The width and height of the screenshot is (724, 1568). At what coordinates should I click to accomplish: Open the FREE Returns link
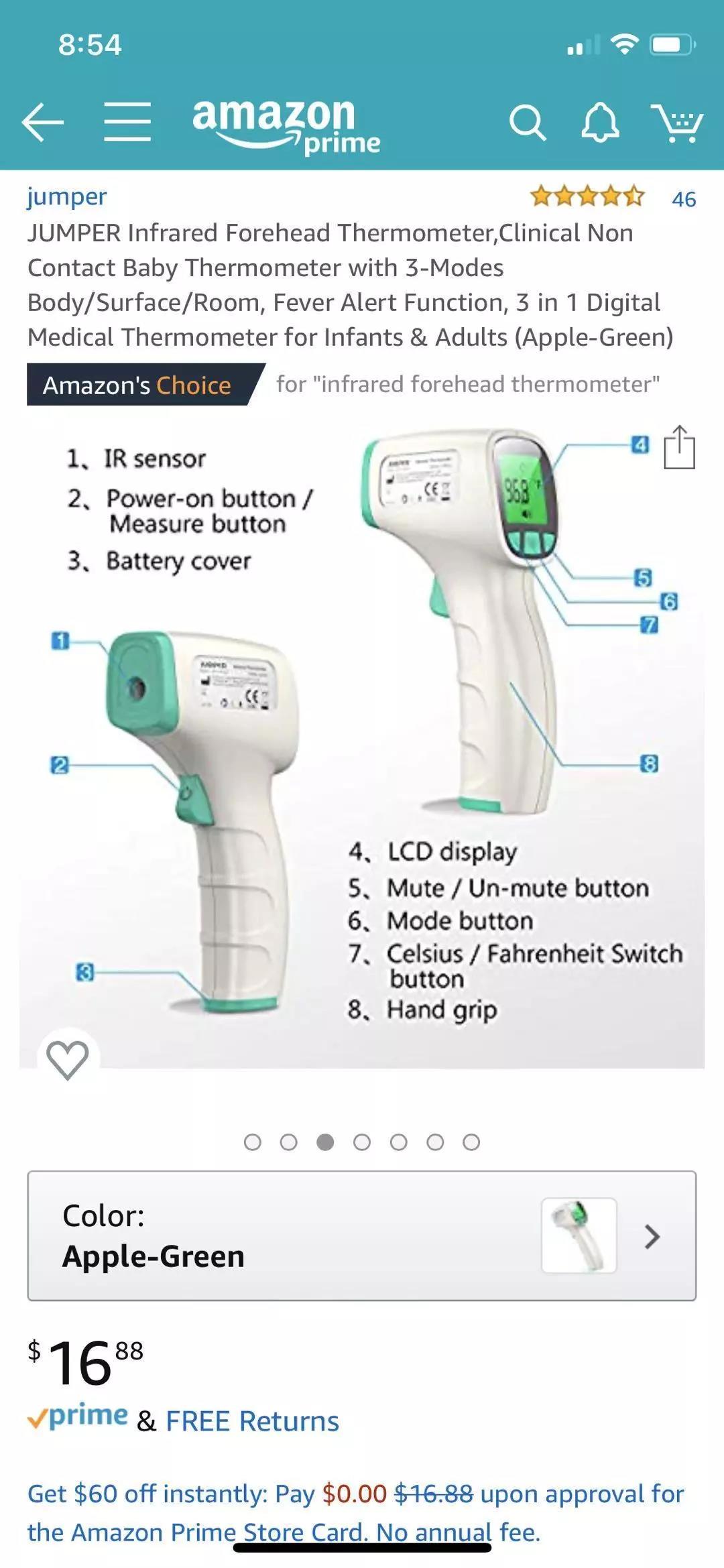coord(252,1421)
